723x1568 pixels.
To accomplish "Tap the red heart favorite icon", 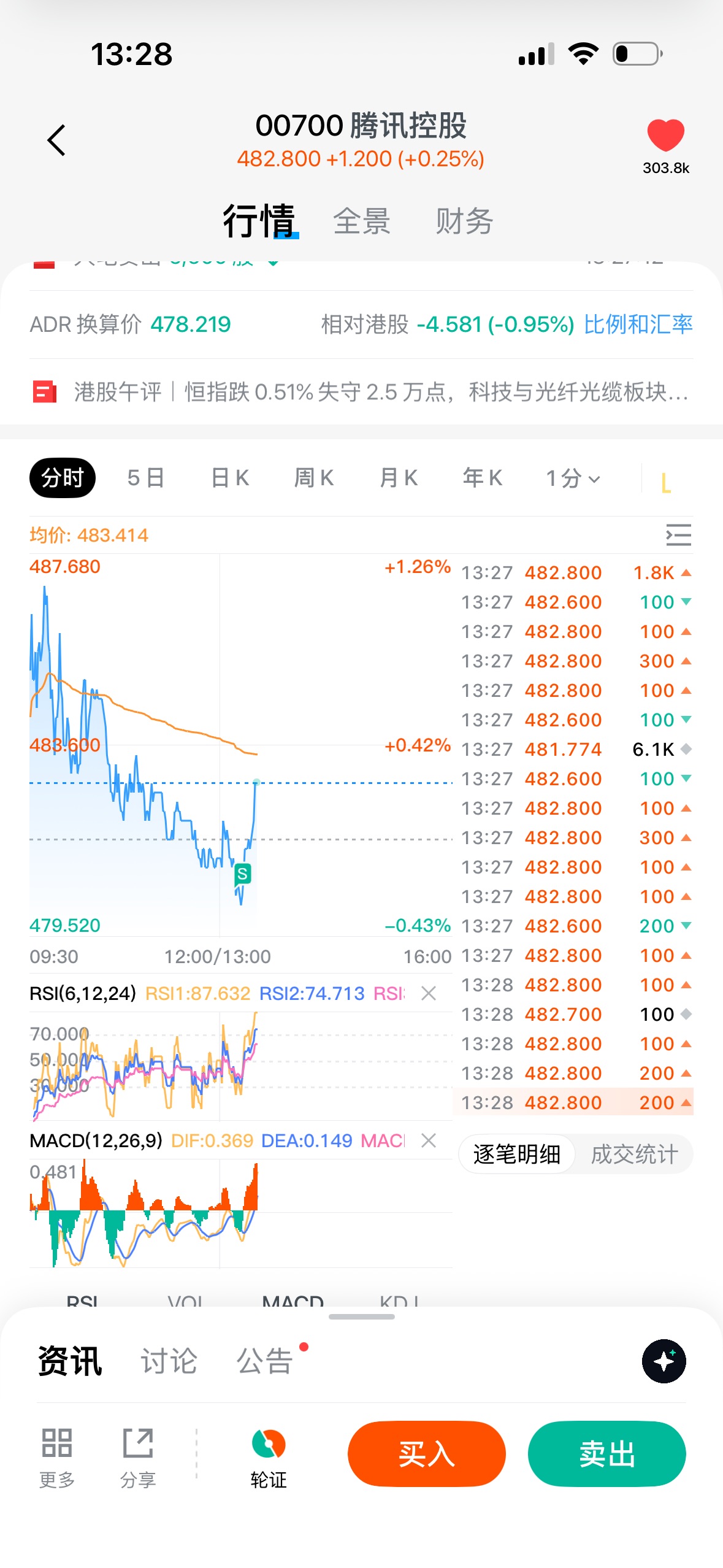I will [665, 135].
